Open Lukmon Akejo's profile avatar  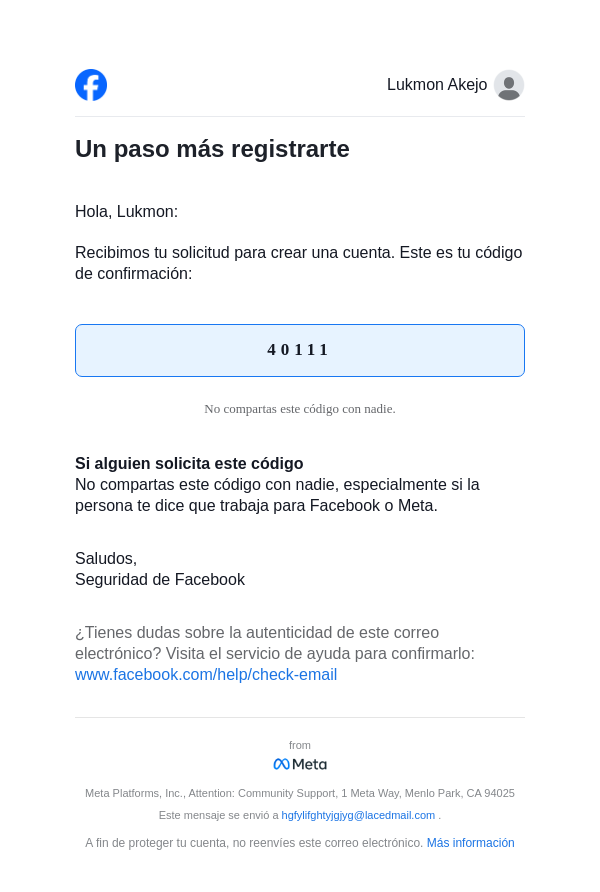point(509,85)
